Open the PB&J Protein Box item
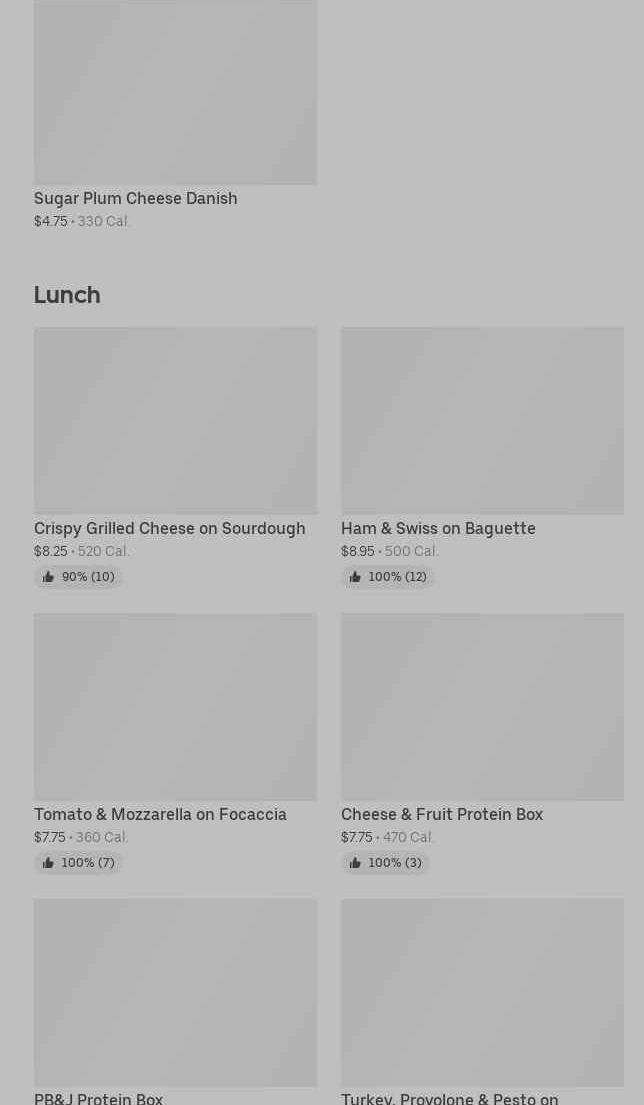 click(x=175, y=994)
